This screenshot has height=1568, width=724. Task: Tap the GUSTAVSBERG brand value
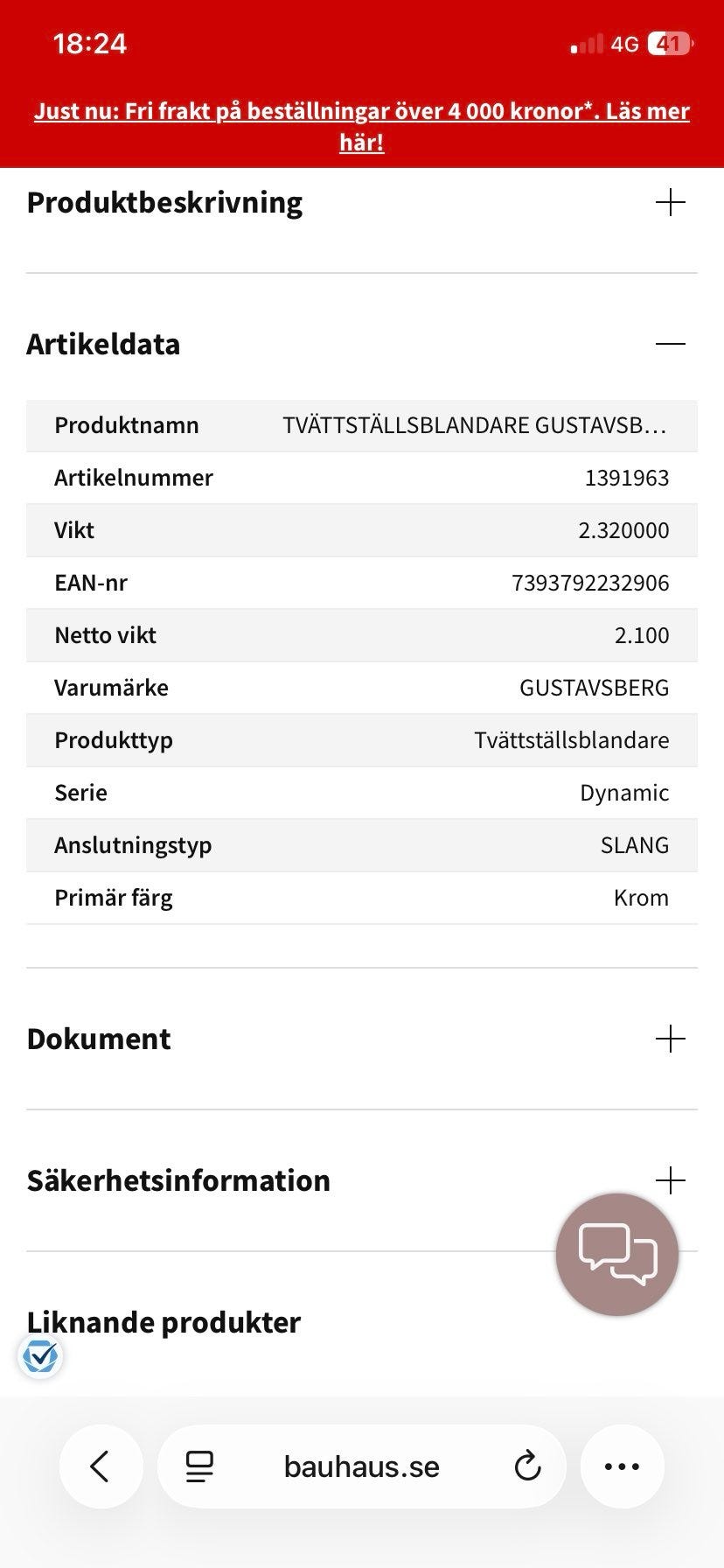[x=595, y=688]
